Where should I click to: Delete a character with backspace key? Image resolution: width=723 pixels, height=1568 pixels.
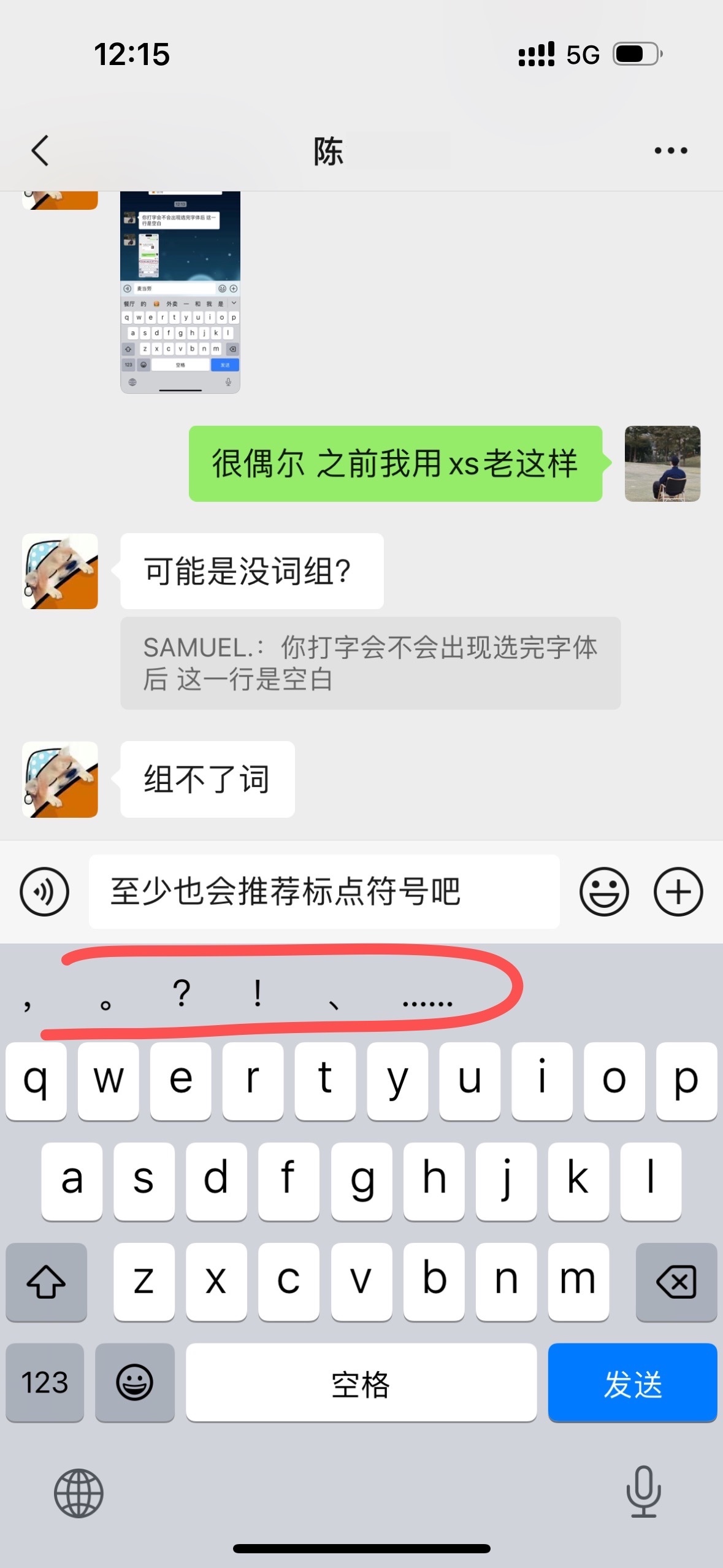676,1281
